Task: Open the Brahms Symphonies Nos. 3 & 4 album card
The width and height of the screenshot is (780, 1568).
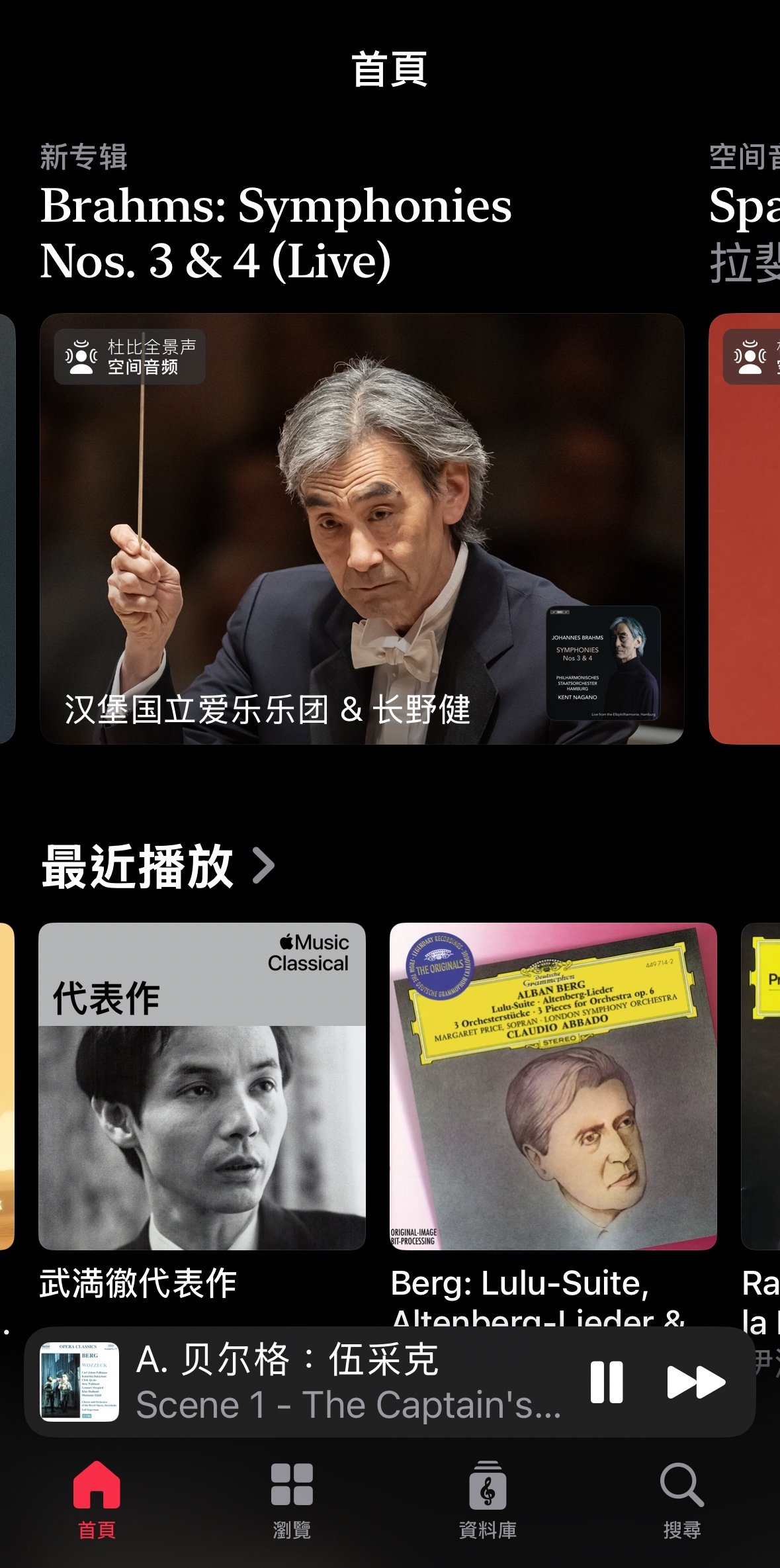Action: [x=361, y=528]
